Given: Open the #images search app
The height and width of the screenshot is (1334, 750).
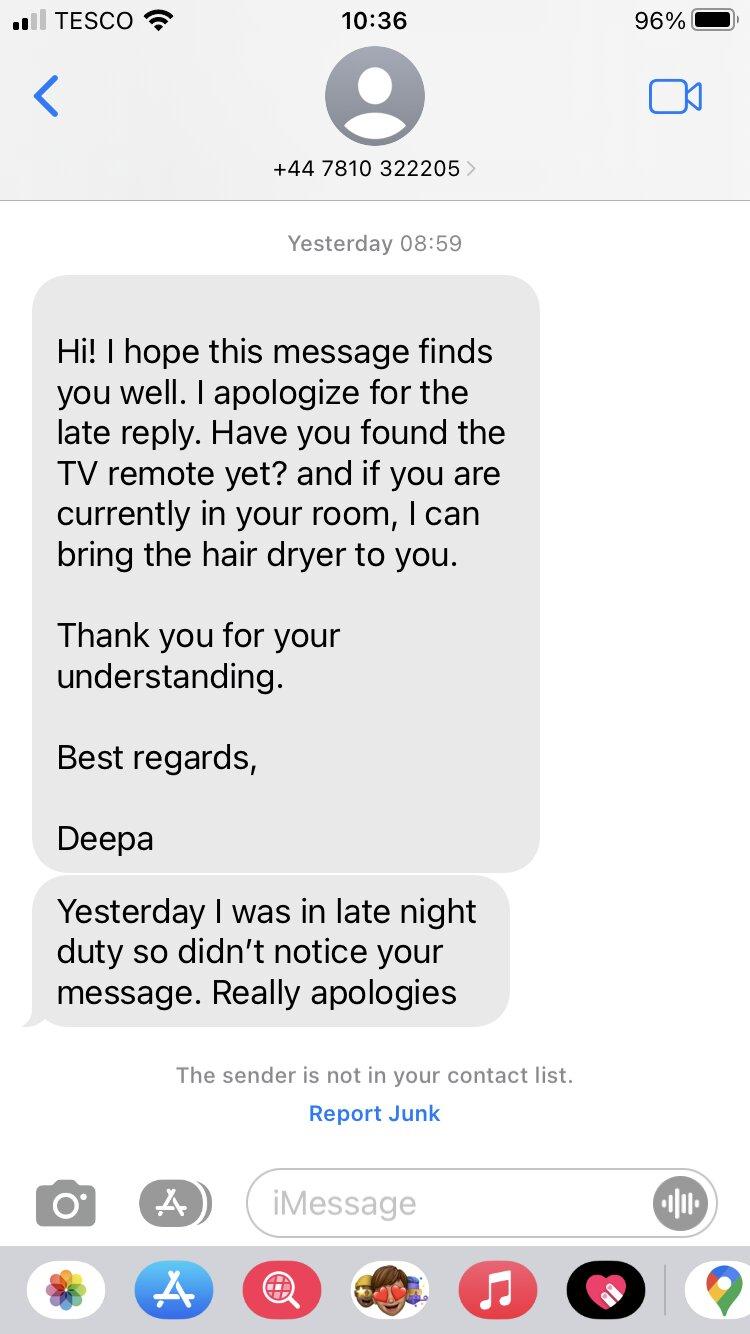Looking at the screenshot, I should point(282,1290).
